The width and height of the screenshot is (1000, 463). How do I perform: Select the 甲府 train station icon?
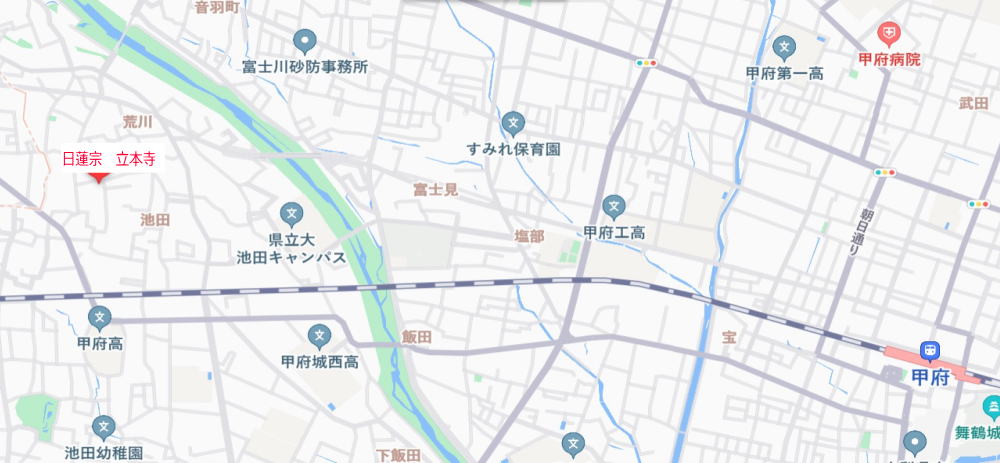pyautogui.click(x=930, y=352)
